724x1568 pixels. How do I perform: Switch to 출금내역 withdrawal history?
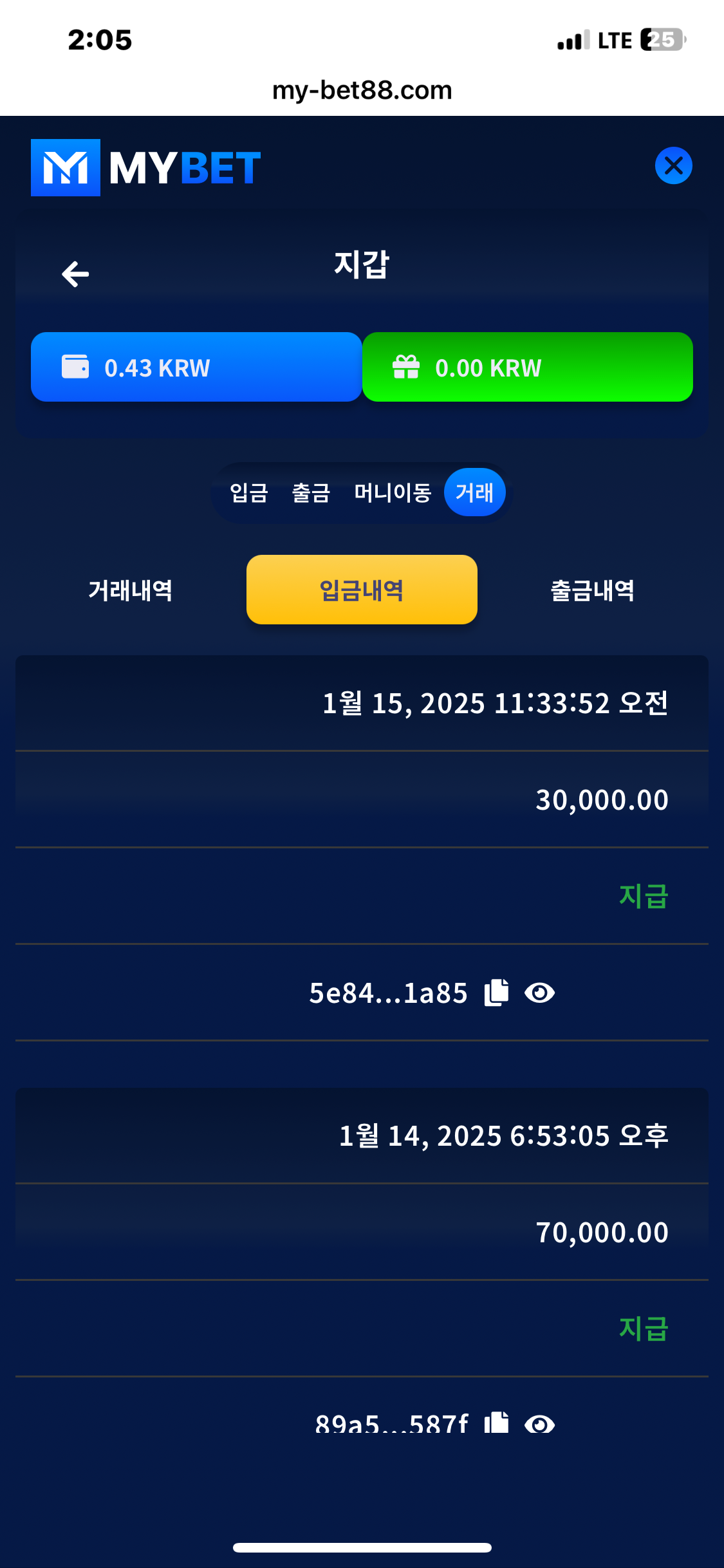coord(592,590)
